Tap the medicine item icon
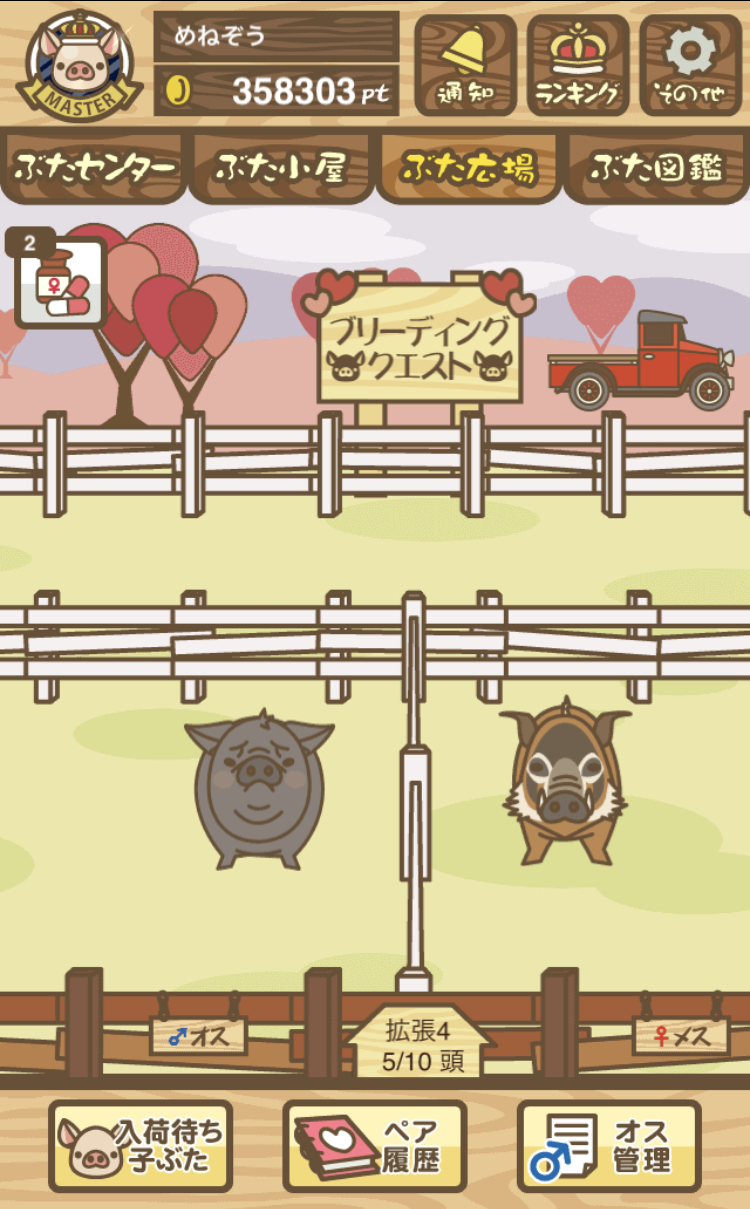Screen dimensions: 750x1209 (x=60, y=283)
